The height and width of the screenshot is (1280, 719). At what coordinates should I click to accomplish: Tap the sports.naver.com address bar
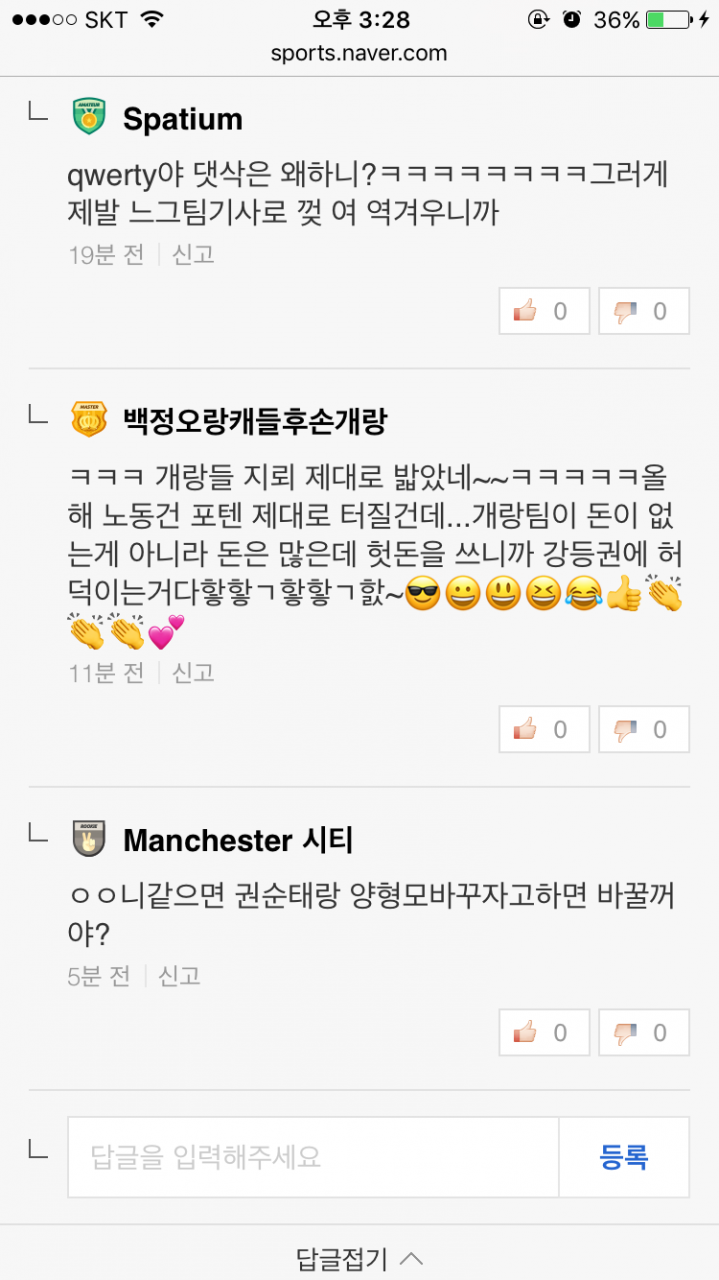click(359, 53)
